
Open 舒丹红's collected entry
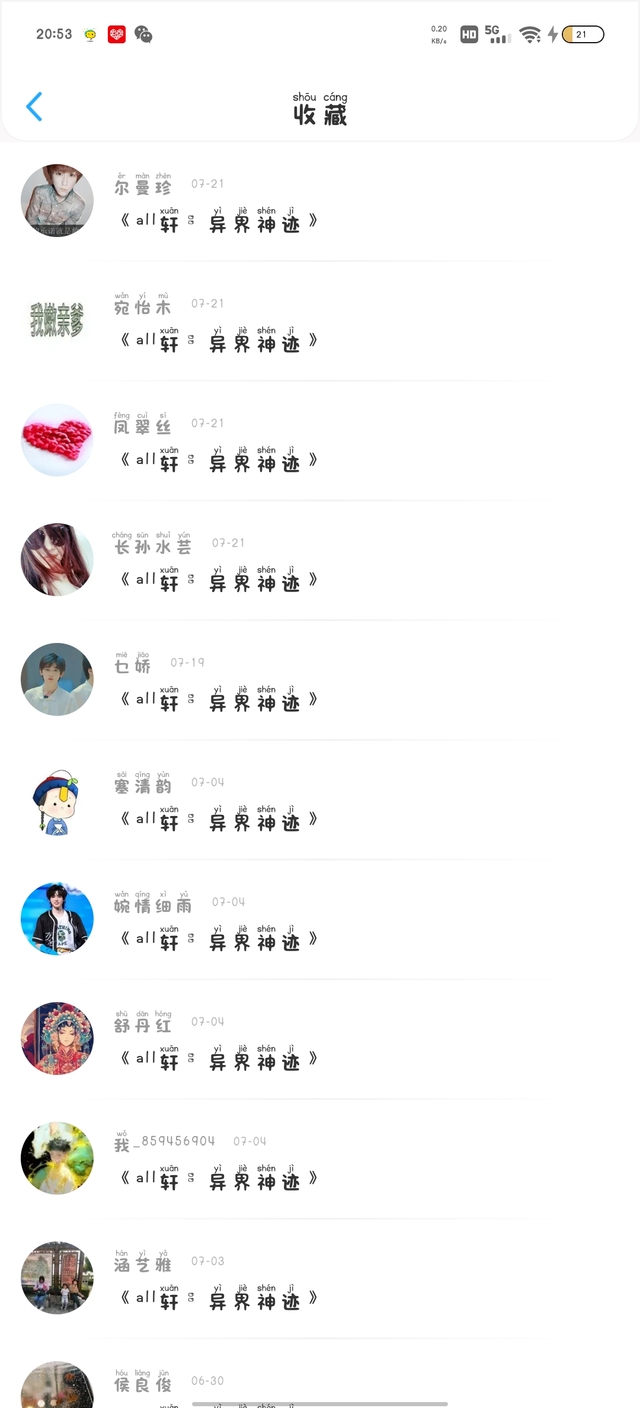pos(218,1060)
